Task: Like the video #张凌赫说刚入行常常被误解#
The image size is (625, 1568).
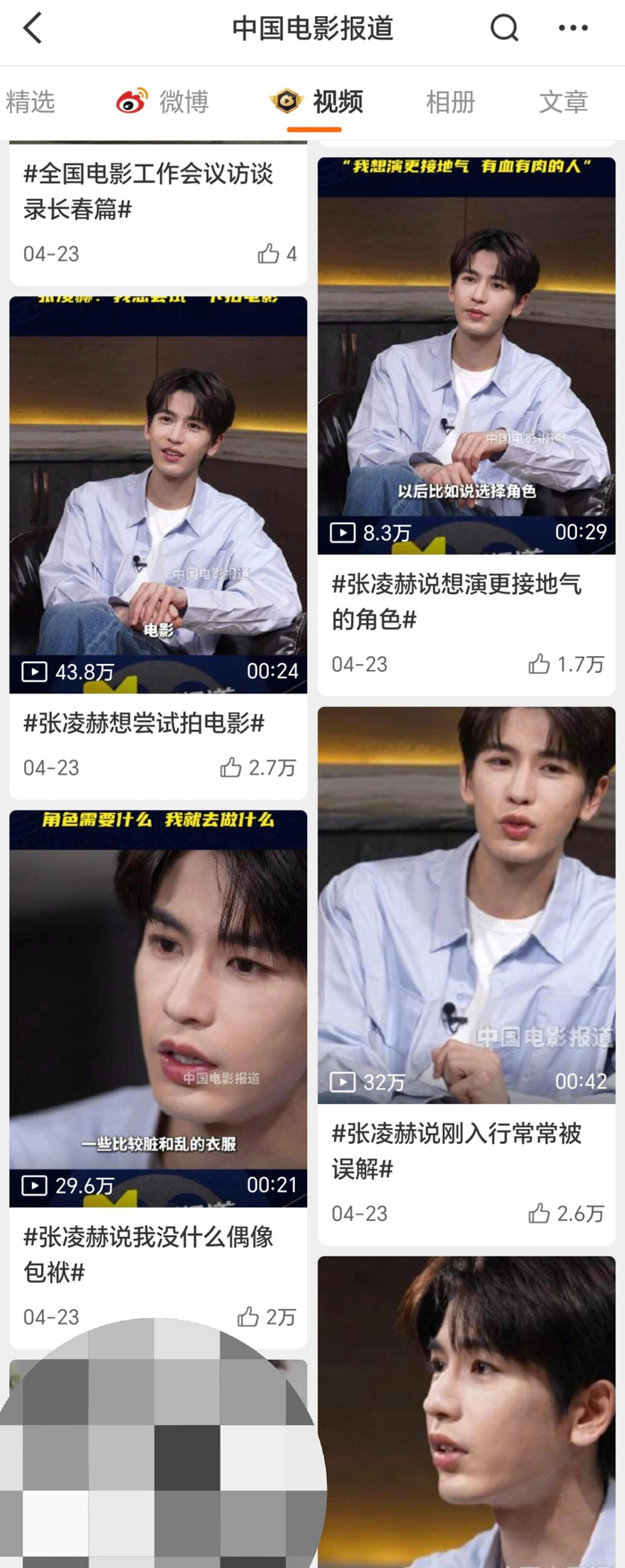Action: 539,1214
